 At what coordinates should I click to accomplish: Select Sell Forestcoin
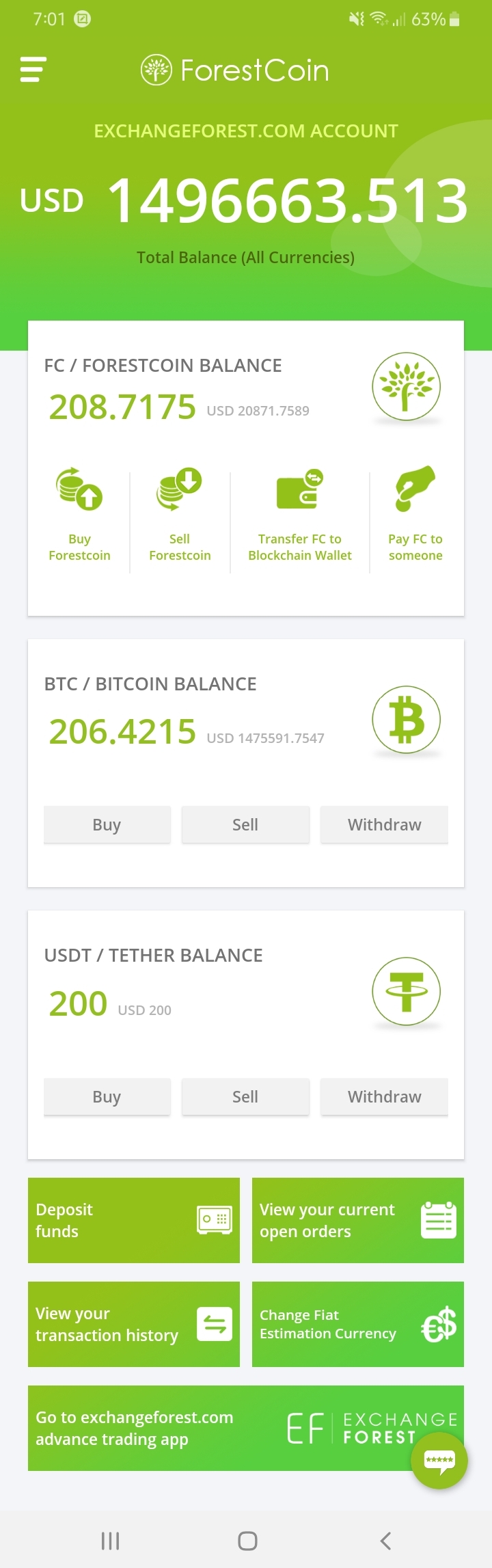180,515
